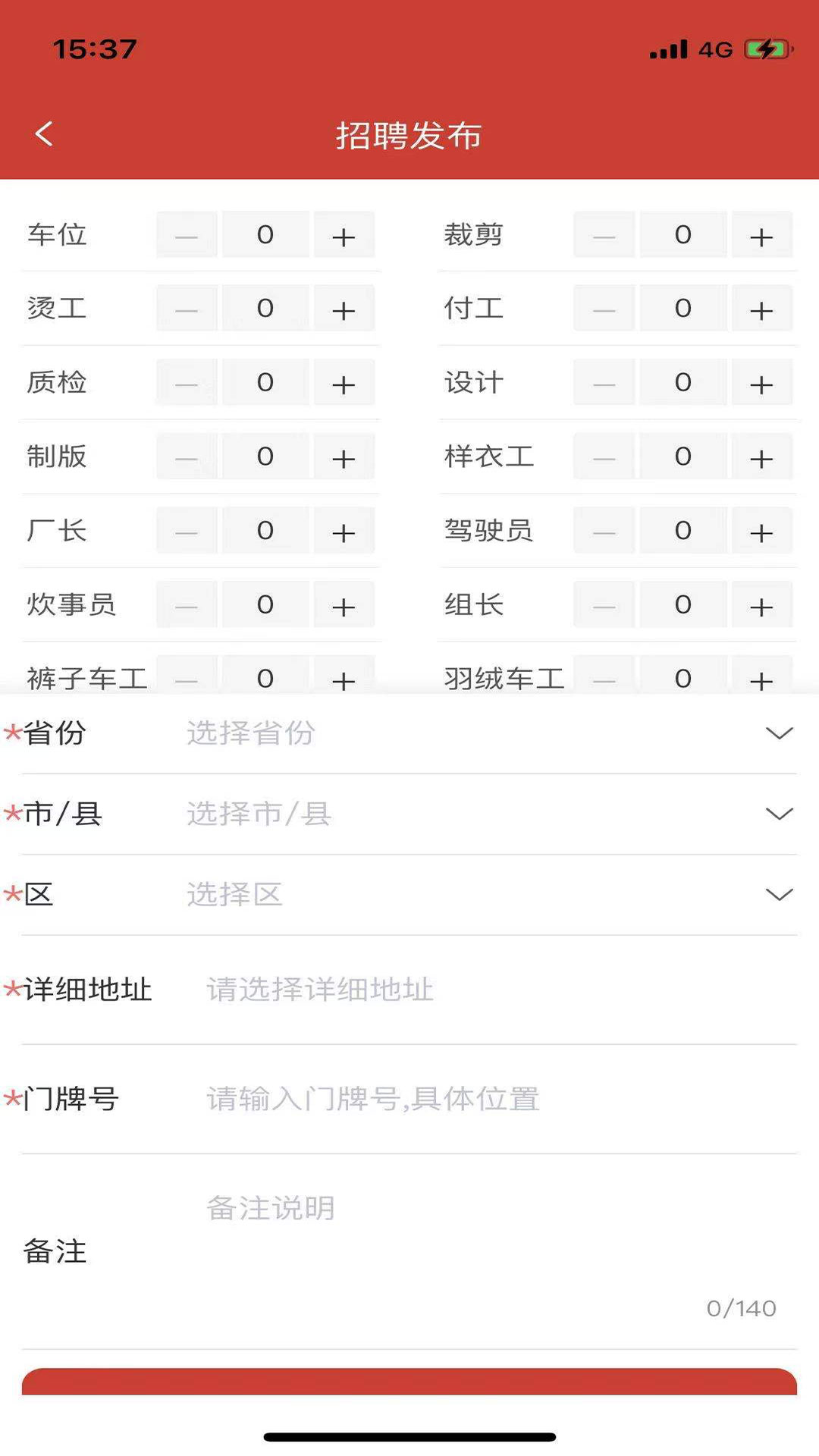Tap plus next to 制版
819x1456 pixels.
(344, 457)
